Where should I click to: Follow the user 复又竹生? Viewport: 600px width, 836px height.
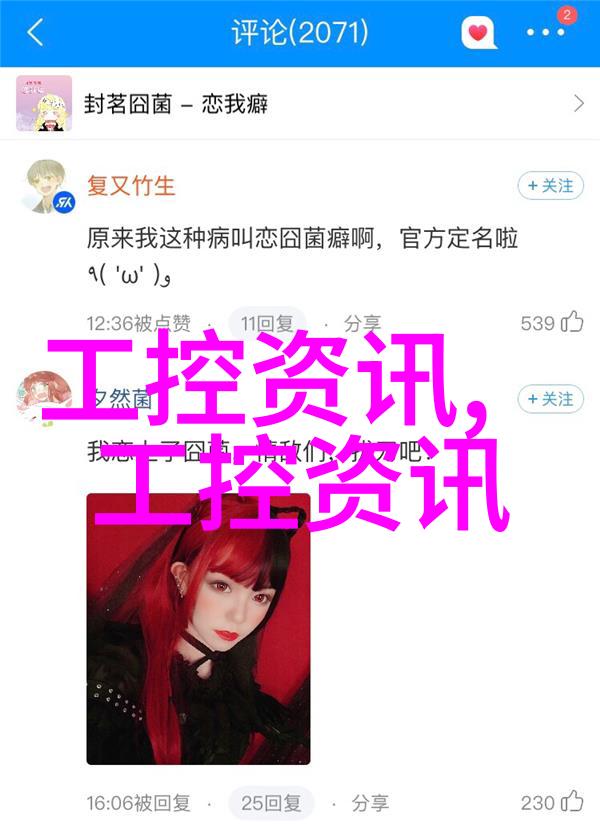550,186
